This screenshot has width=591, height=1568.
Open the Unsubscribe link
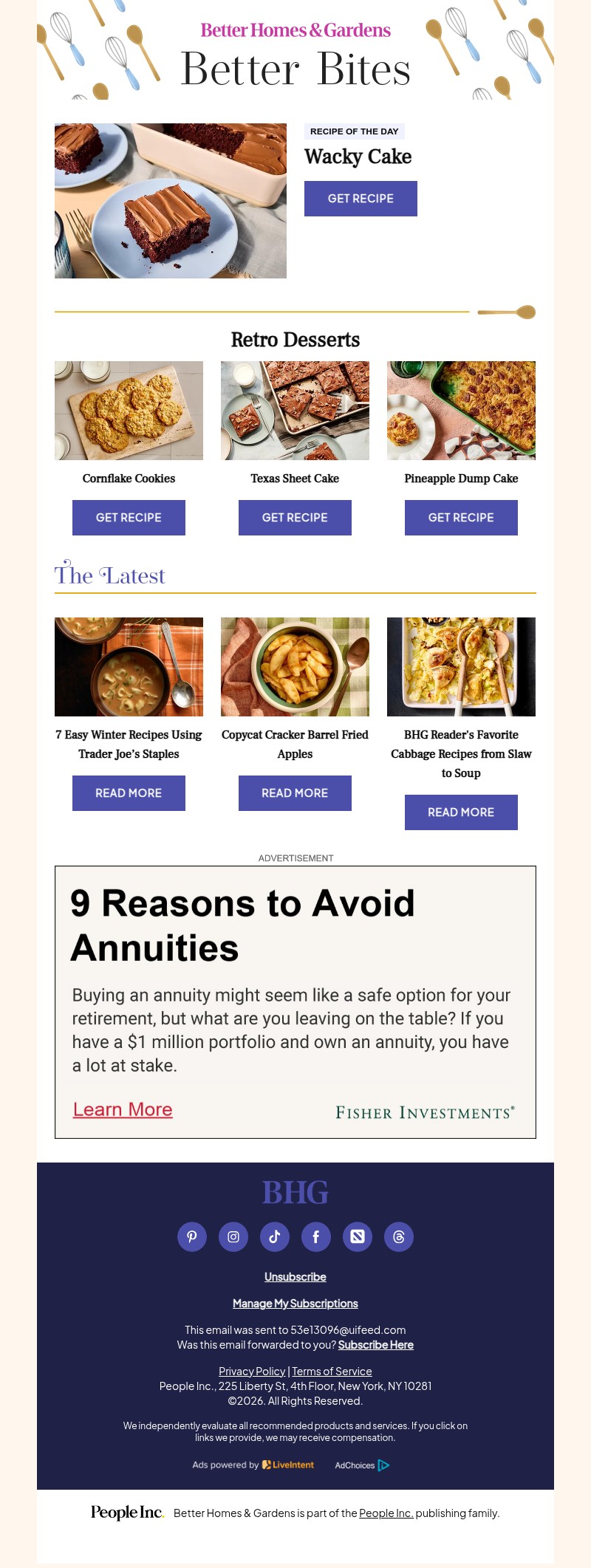295,1276
